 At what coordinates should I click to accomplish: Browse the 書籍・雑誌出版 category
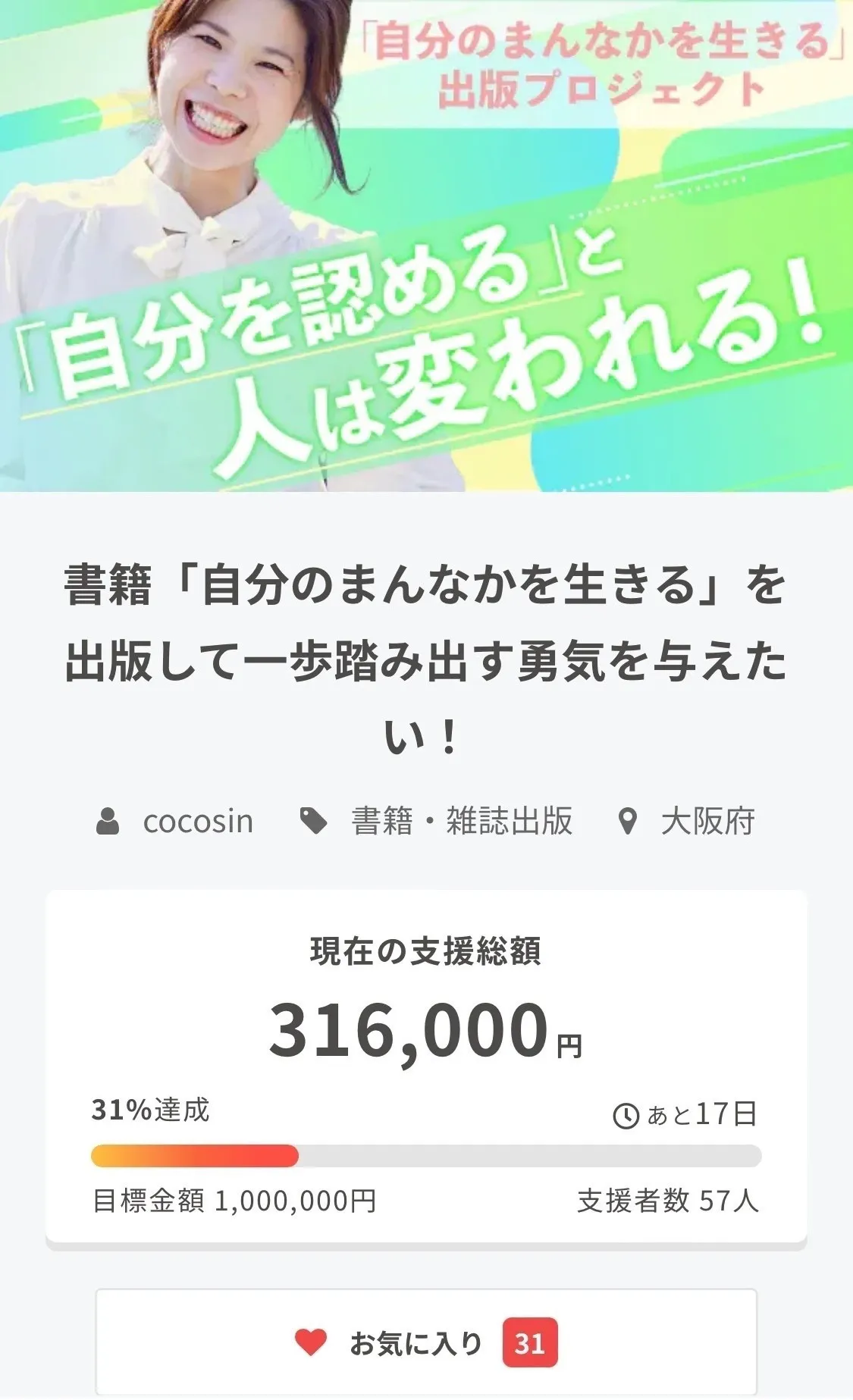click(461, 821)
